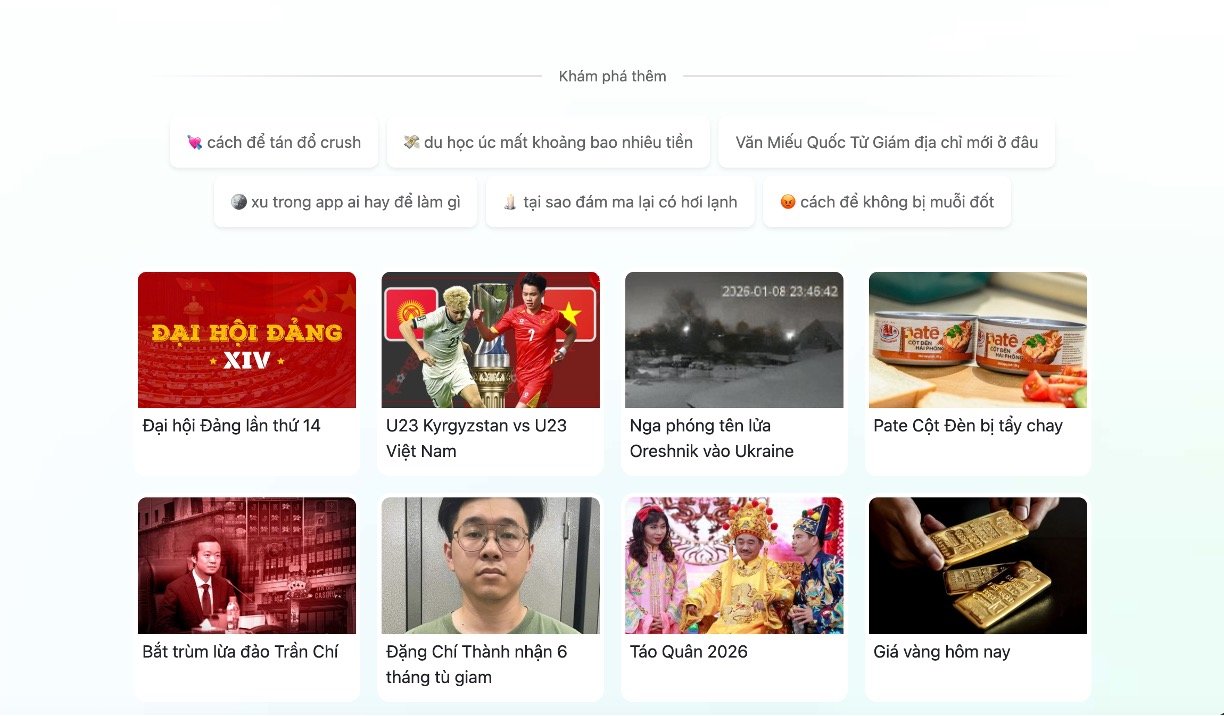Tap 'xu trong app ai hay để làm gì'

click(x=345, y=202)
